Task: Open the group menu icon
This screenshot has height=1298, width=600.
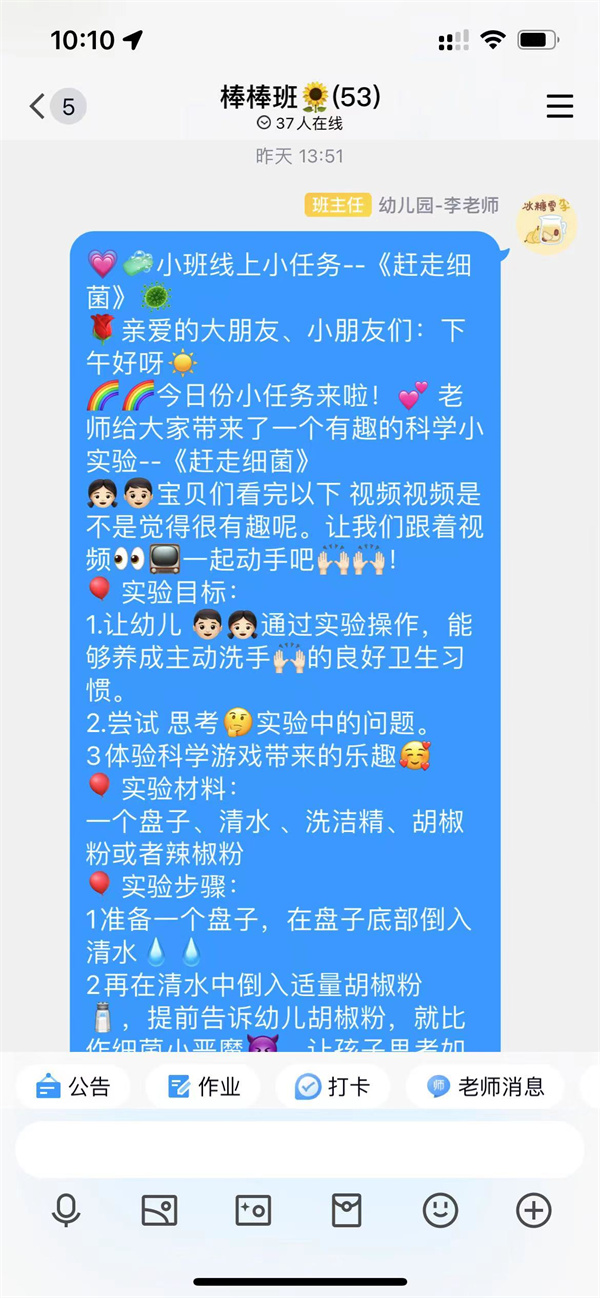Action: click(560, 106)
